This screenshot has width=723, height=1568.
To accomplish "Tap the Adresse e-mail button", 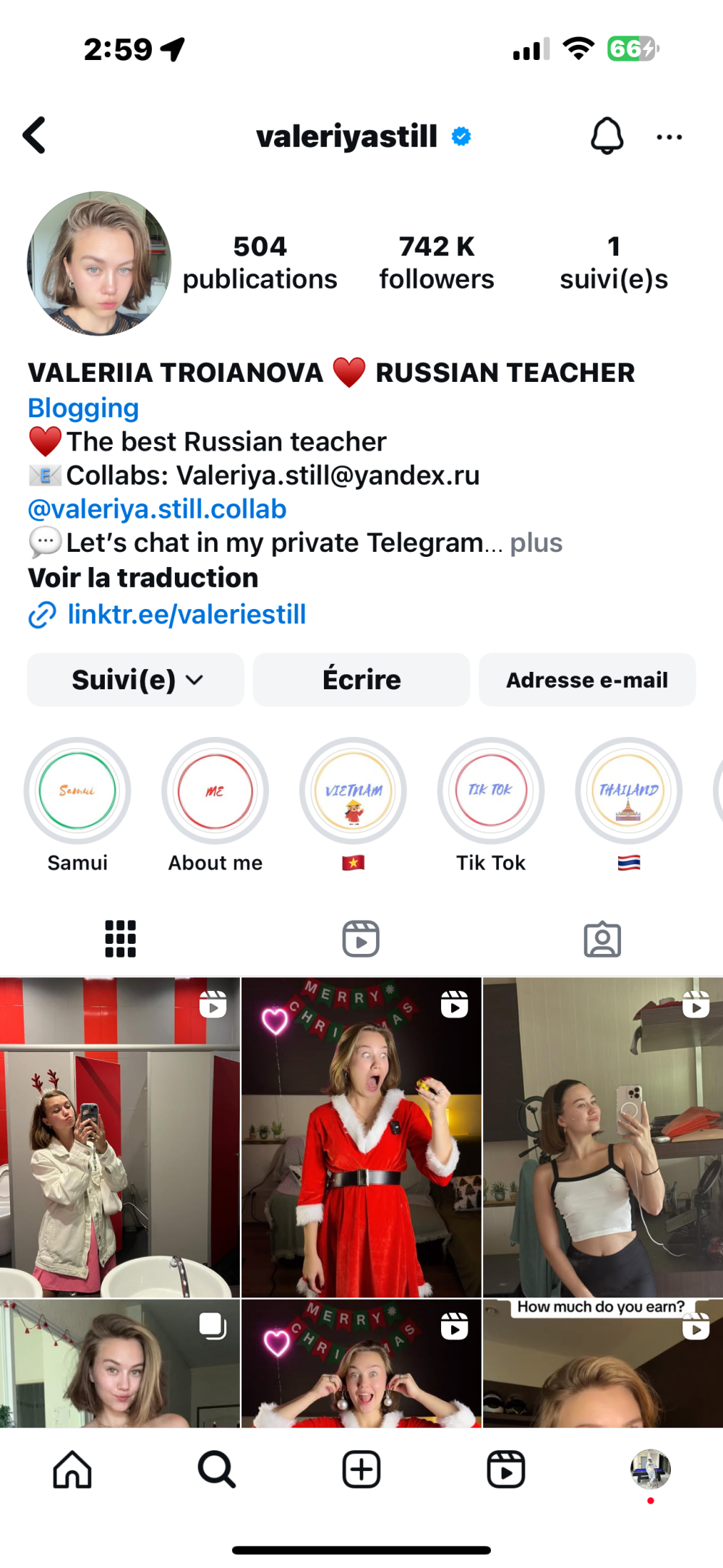I will pos(587,680).
